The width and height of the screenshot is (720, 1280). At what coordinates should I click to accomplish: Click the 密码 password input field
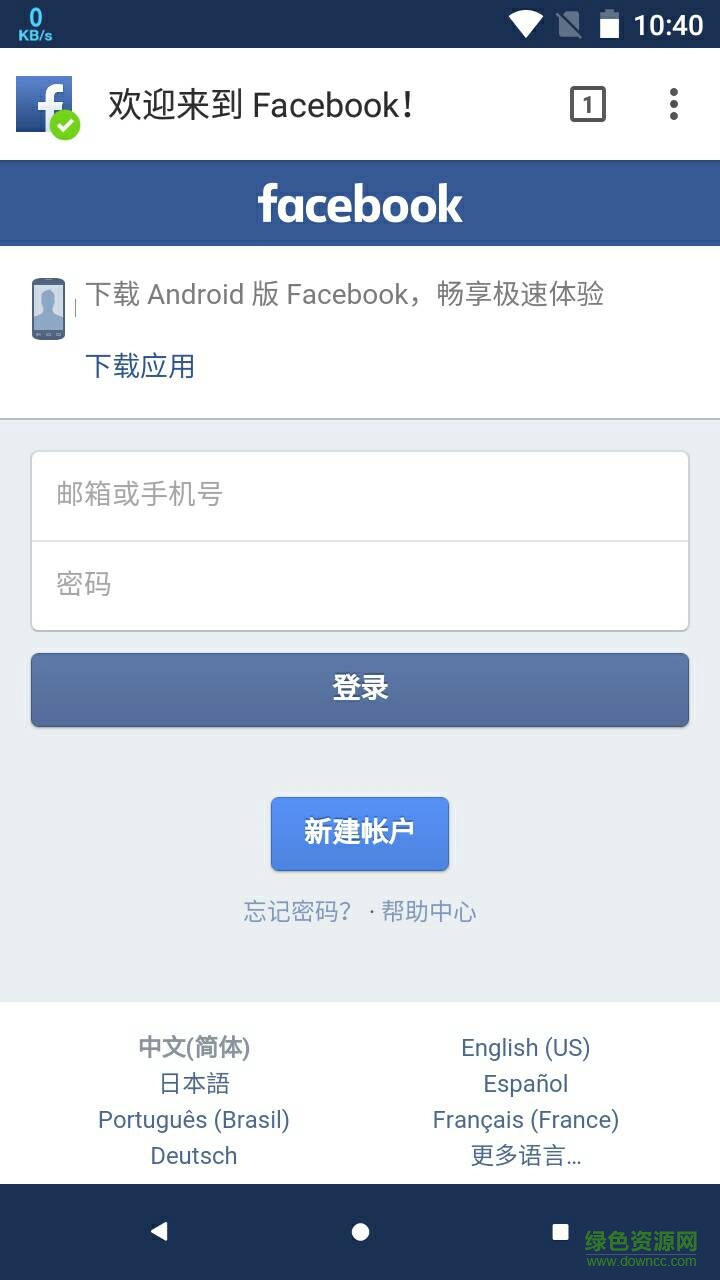click(360, 584)
